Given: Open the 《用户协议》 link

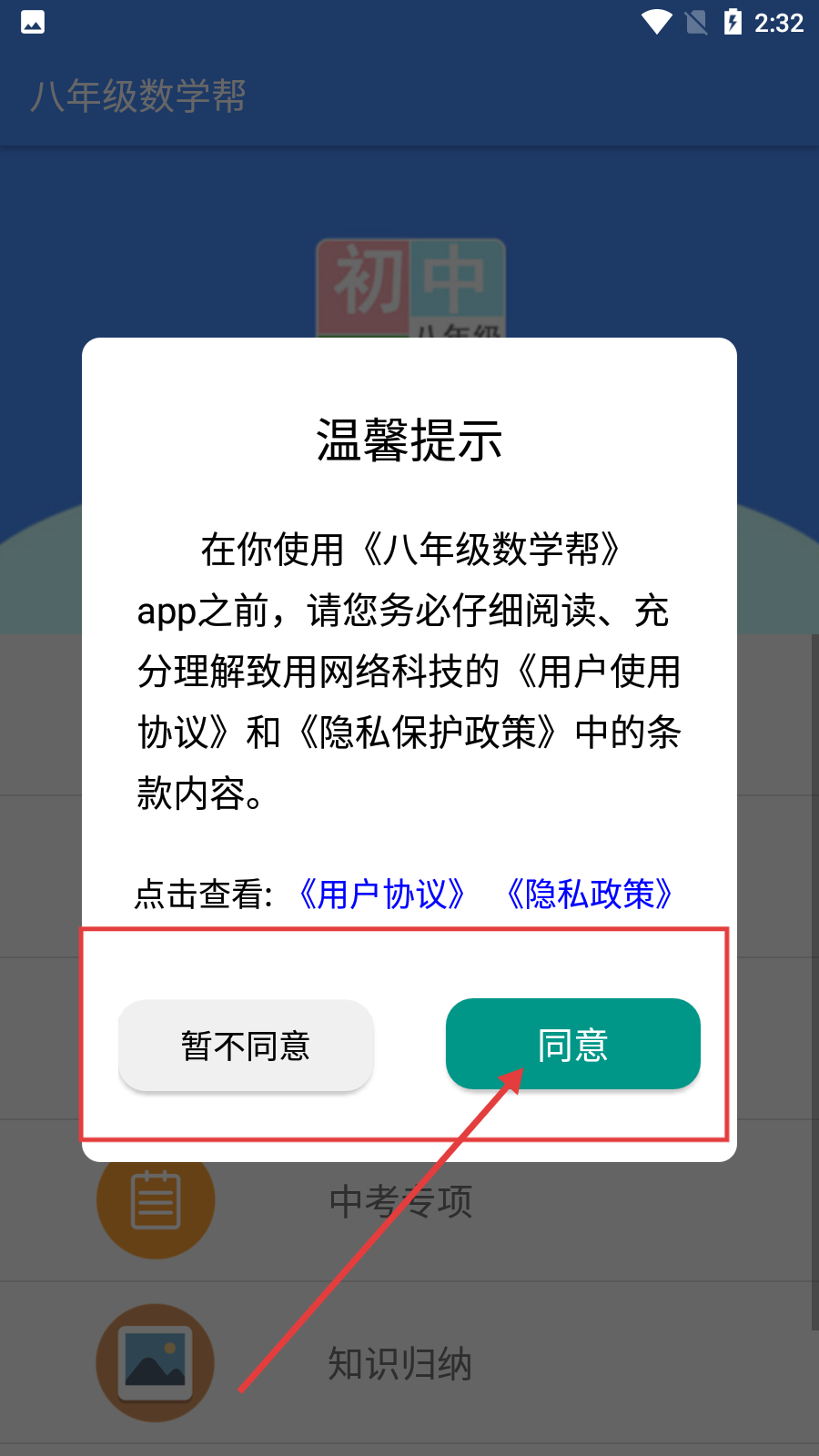Looking at the screenshot, I should coord(381,894).
